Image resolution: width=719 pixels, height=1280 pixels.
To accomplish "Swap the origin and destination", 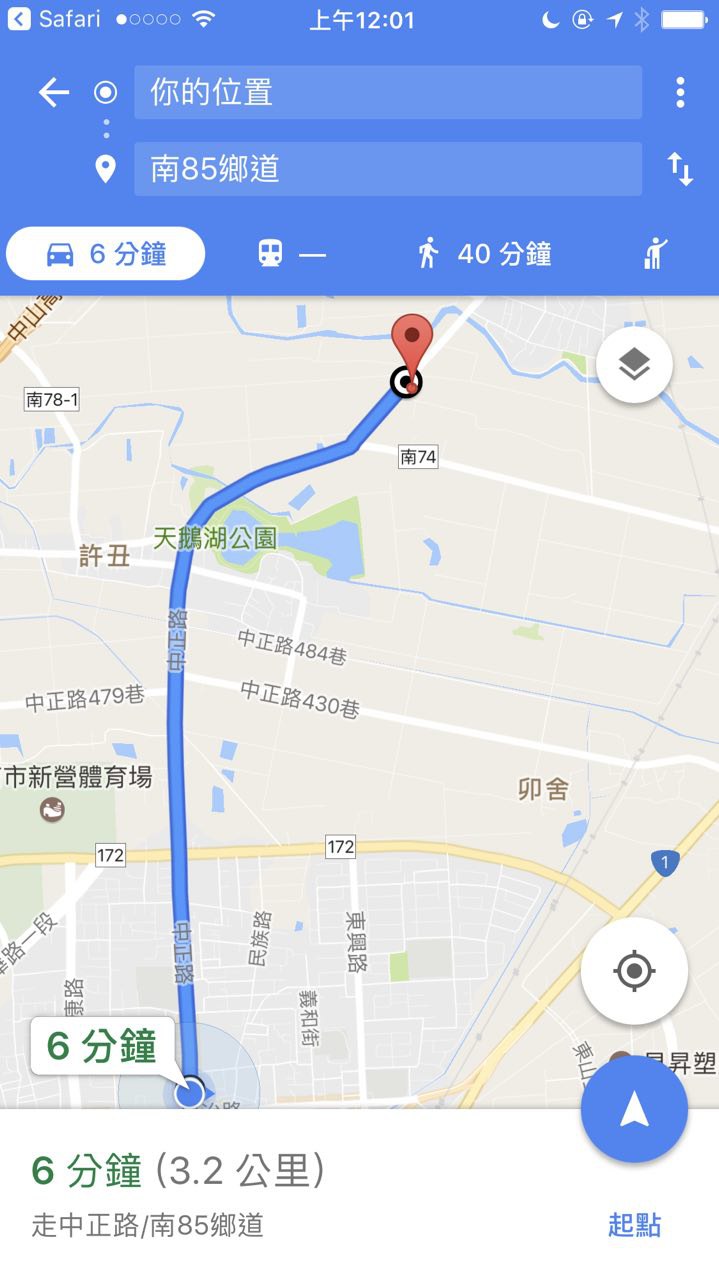I will [680, 169].
